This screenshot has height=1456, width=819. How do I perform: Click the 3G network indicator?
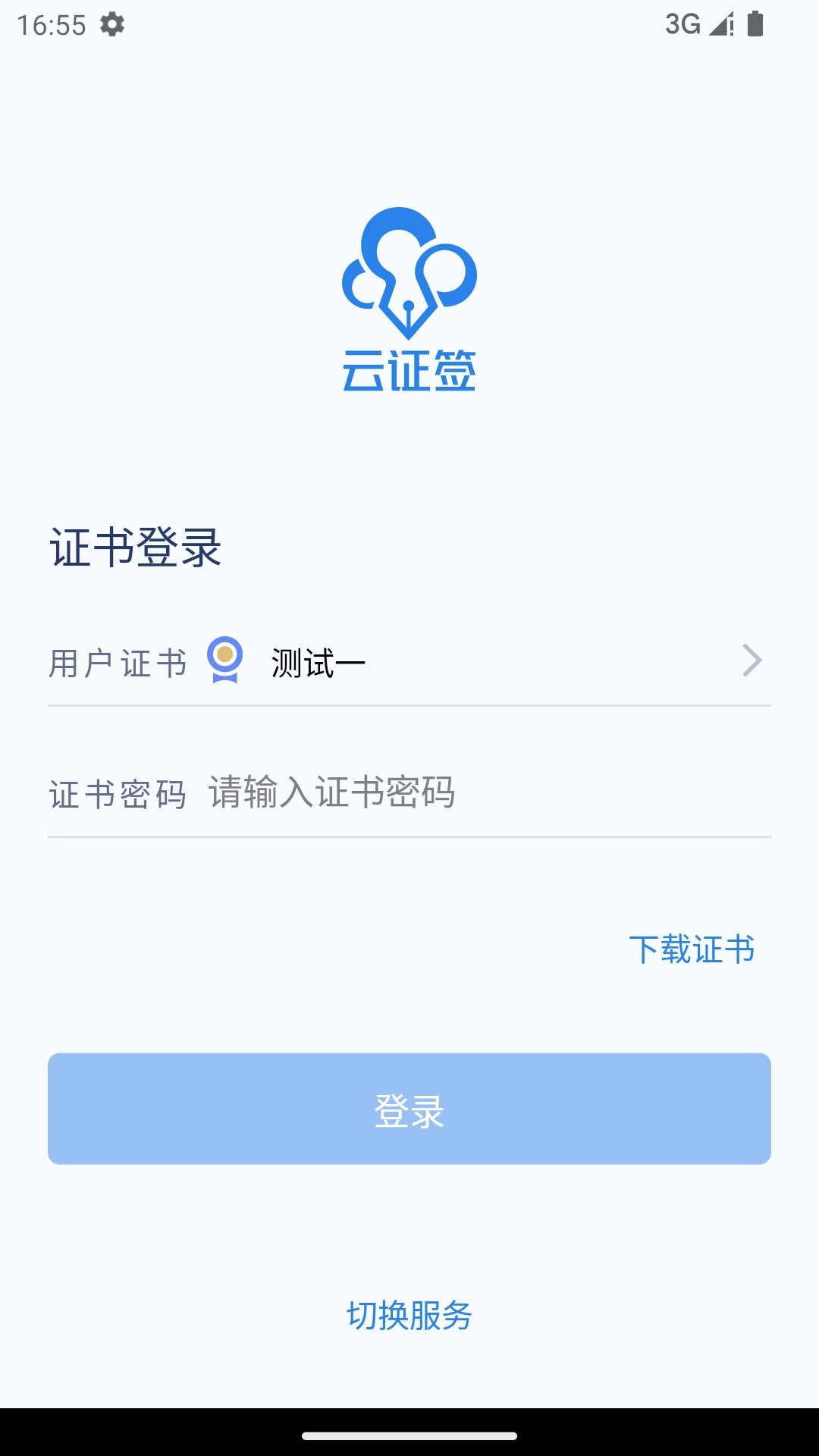pos(682,25)
